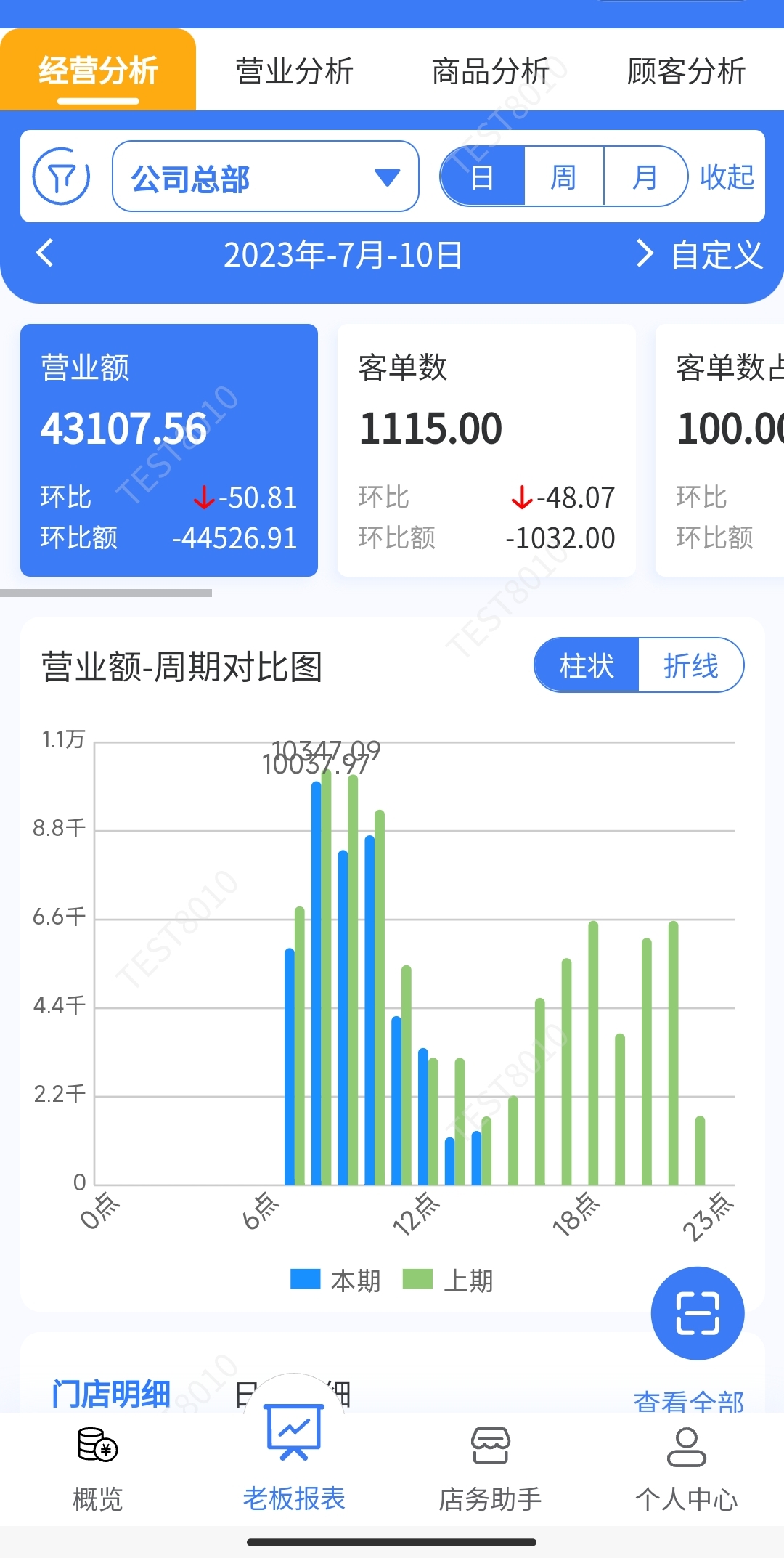This screenshot has width=784, height=1558.
Task: Choose a 自定义 custom date range
Action: [716, 255]
